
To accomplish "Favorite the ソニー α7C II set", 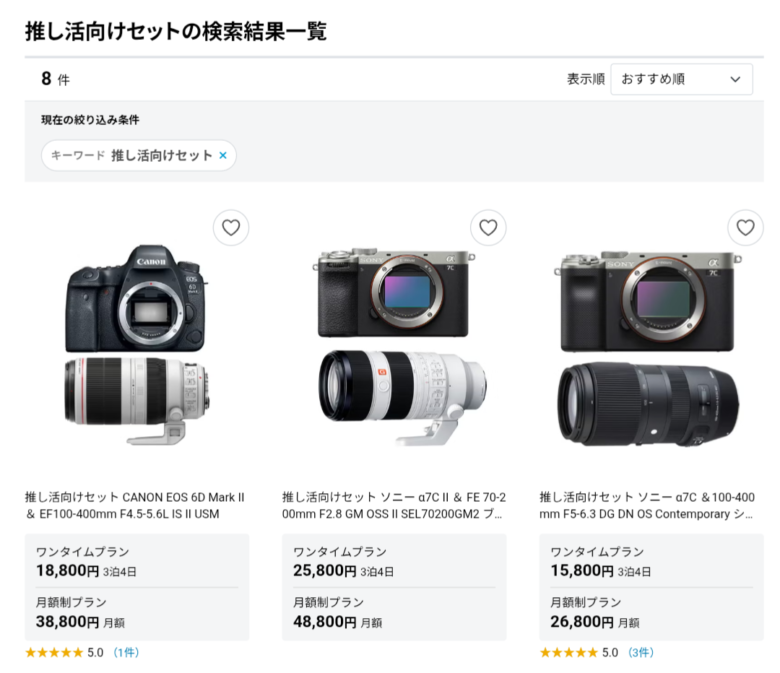I will [x=488, y=228].
